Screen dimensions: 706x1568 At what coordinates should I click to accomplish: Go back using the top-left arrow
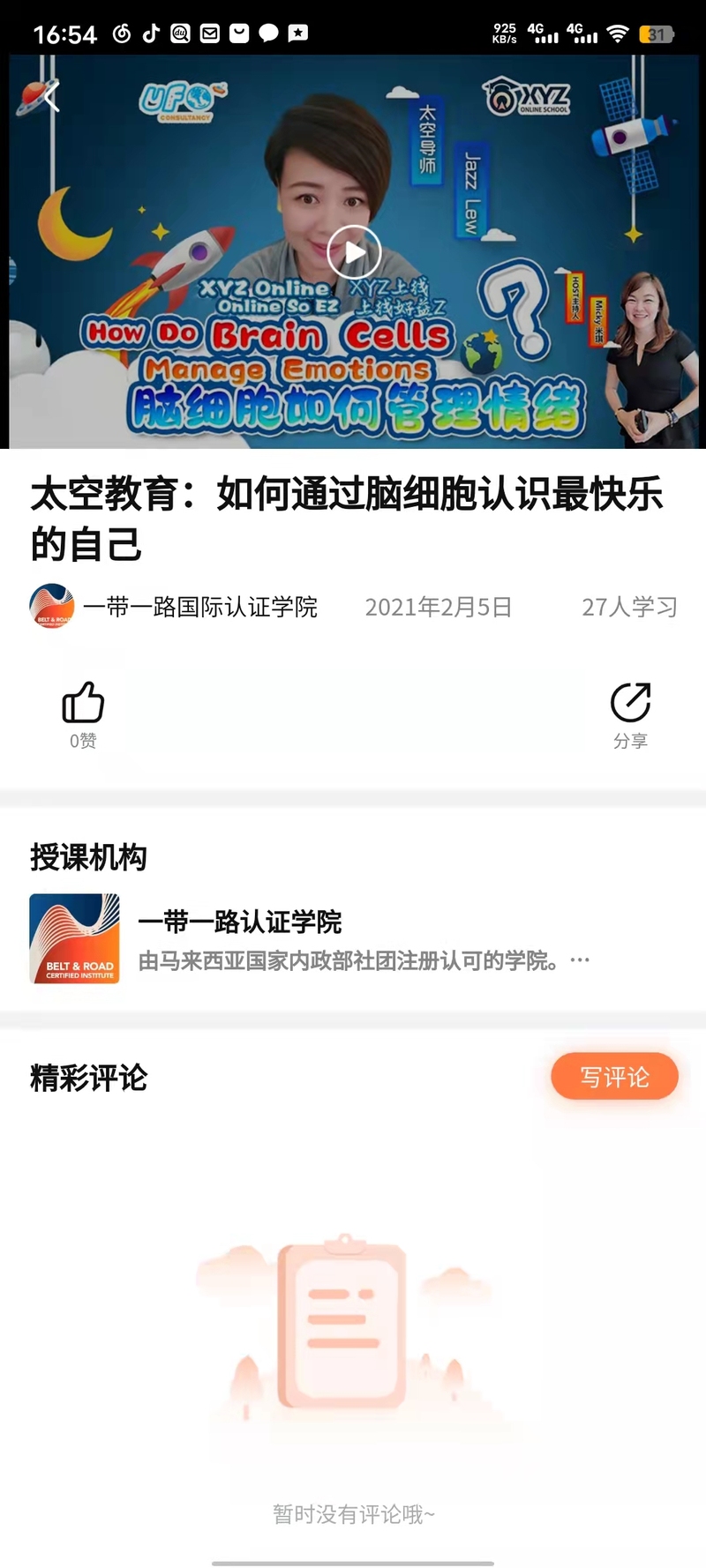click(x=50, y=96)
